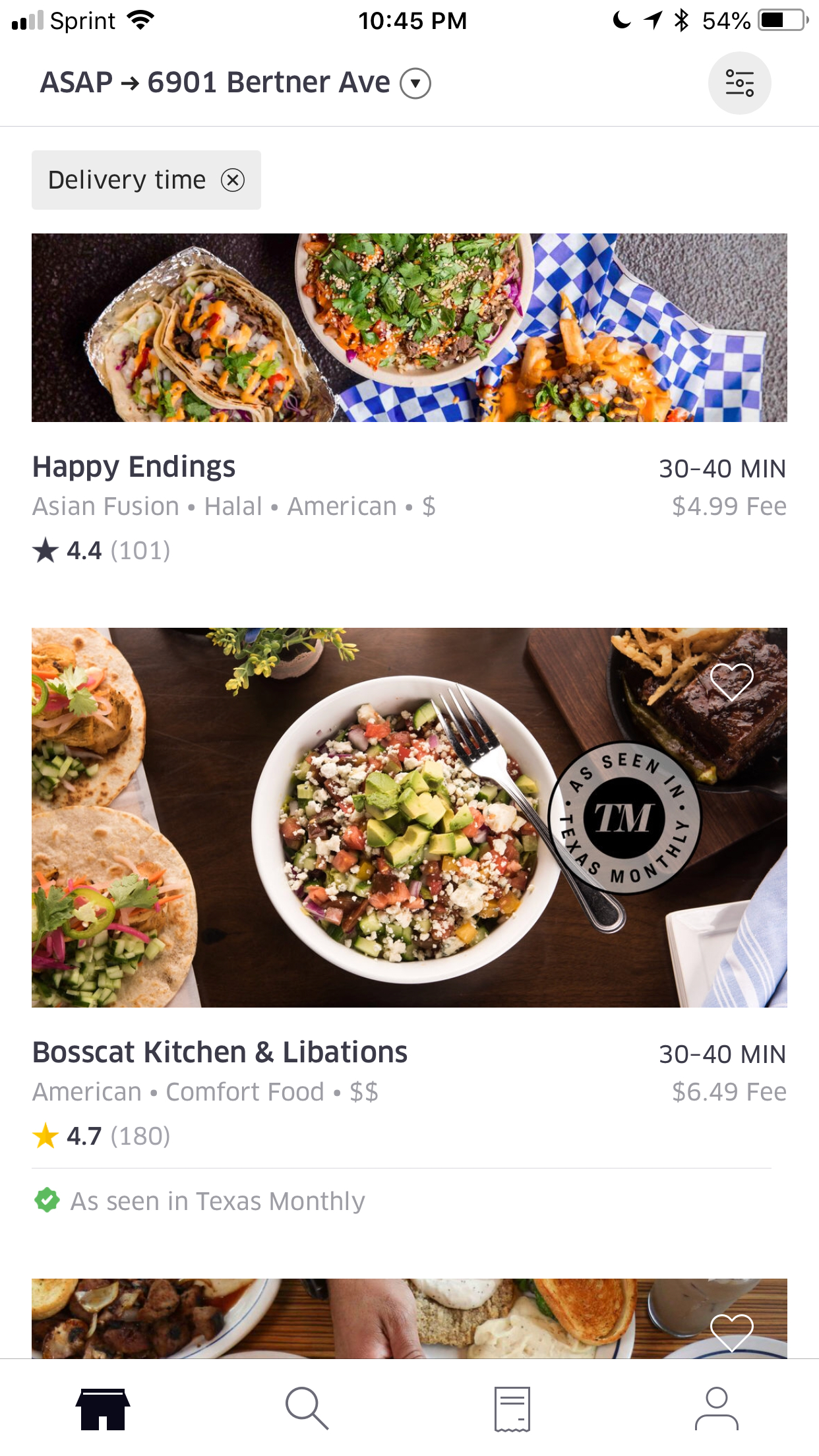Expand the ASAP delivery address dropdown
Viewport: 819px width, 1456px height.
tap(415, 84)
